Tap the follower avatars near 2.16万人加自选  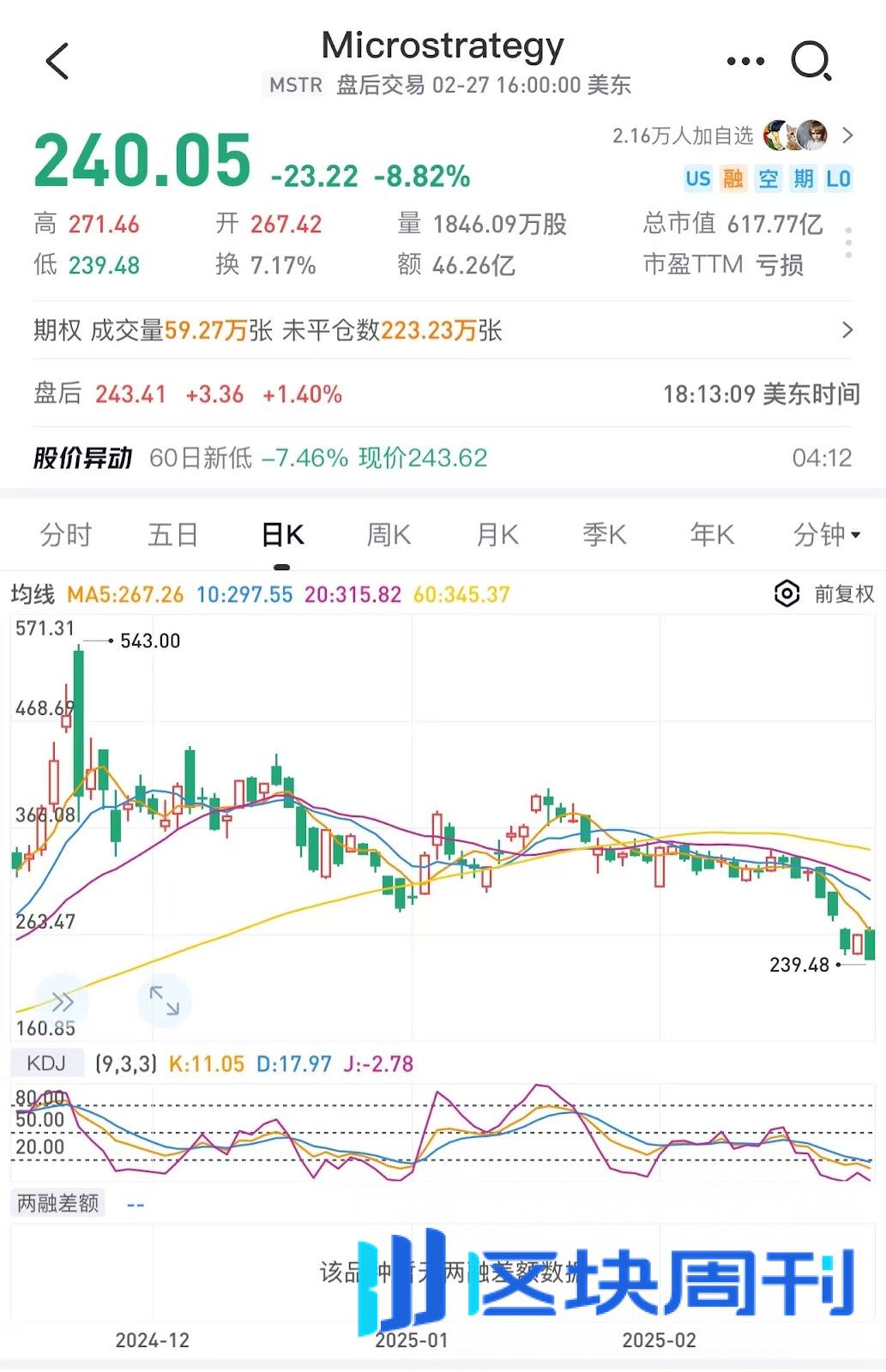click(x=795, y=135)
